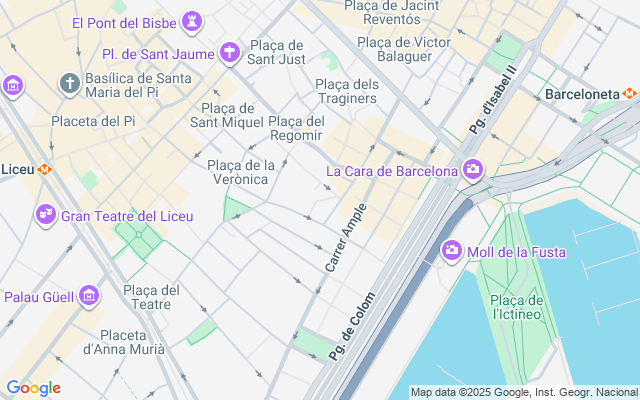
Task: Select the El Pont del Bisbe marker
Action: 193,21
